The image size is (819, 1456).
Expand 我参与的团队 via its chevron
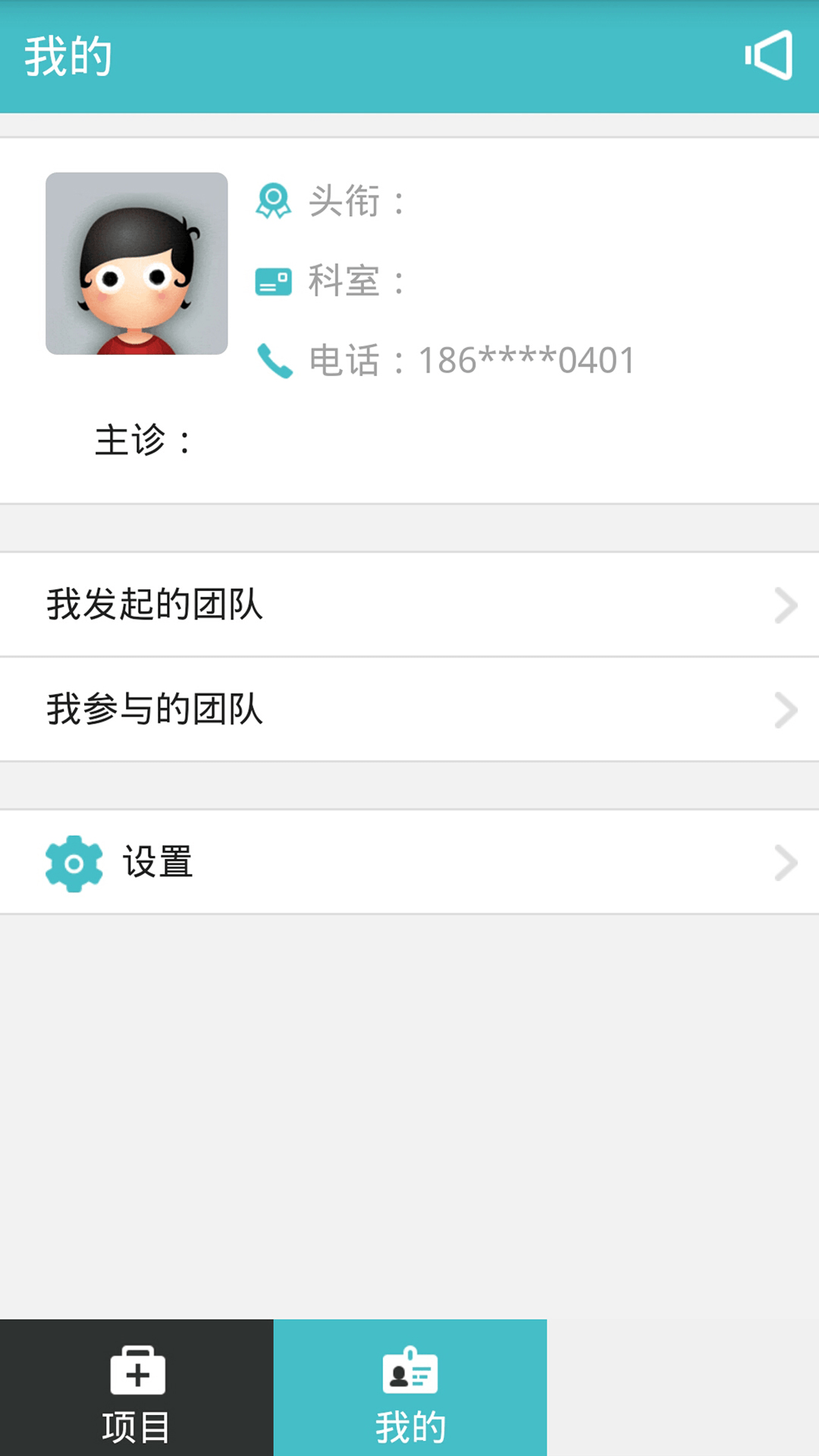coord(785,711)
